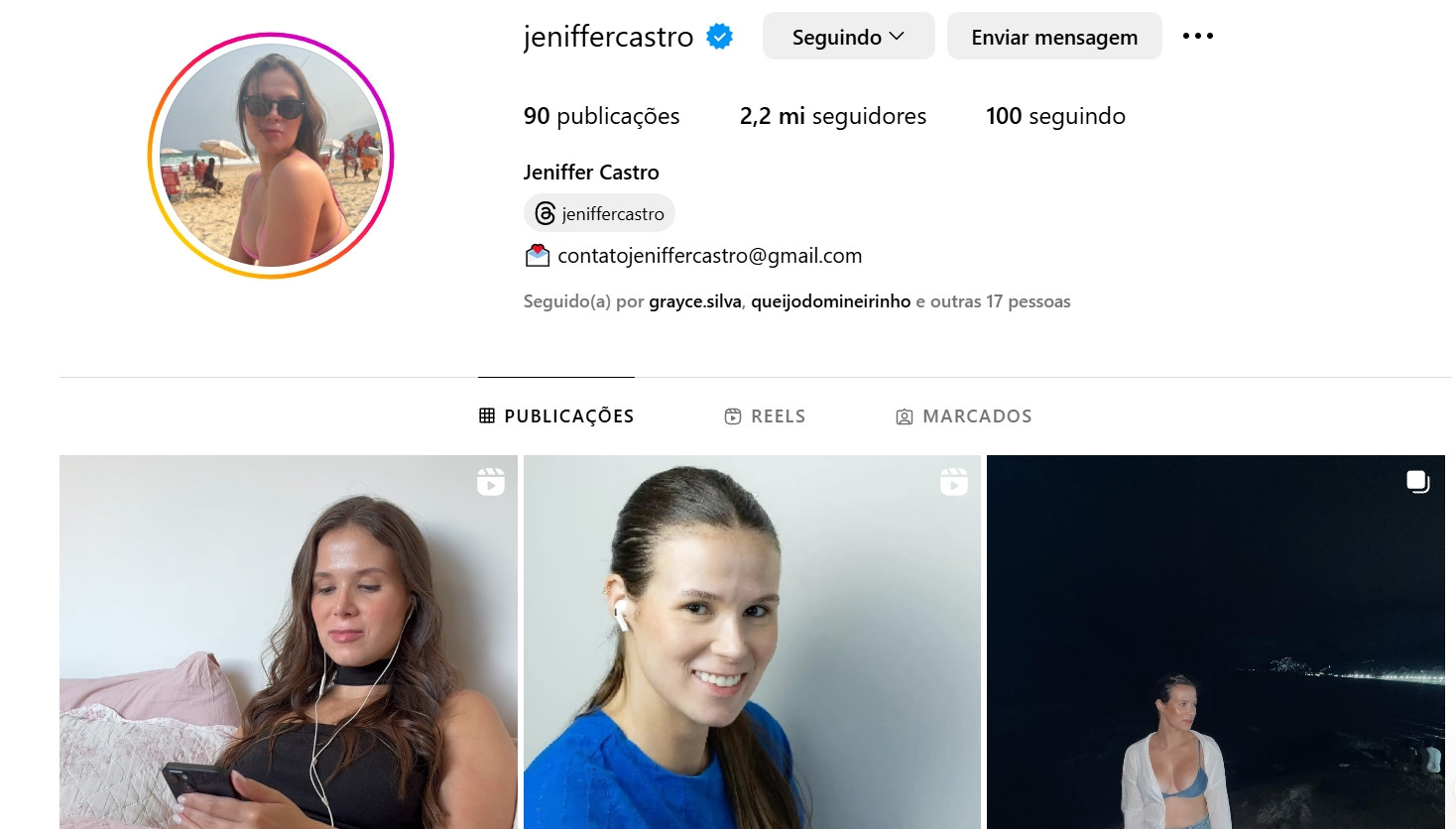Open the reel with woman on phone
This screenshot has width=1456, height=829.
click(x=288, y=642)
